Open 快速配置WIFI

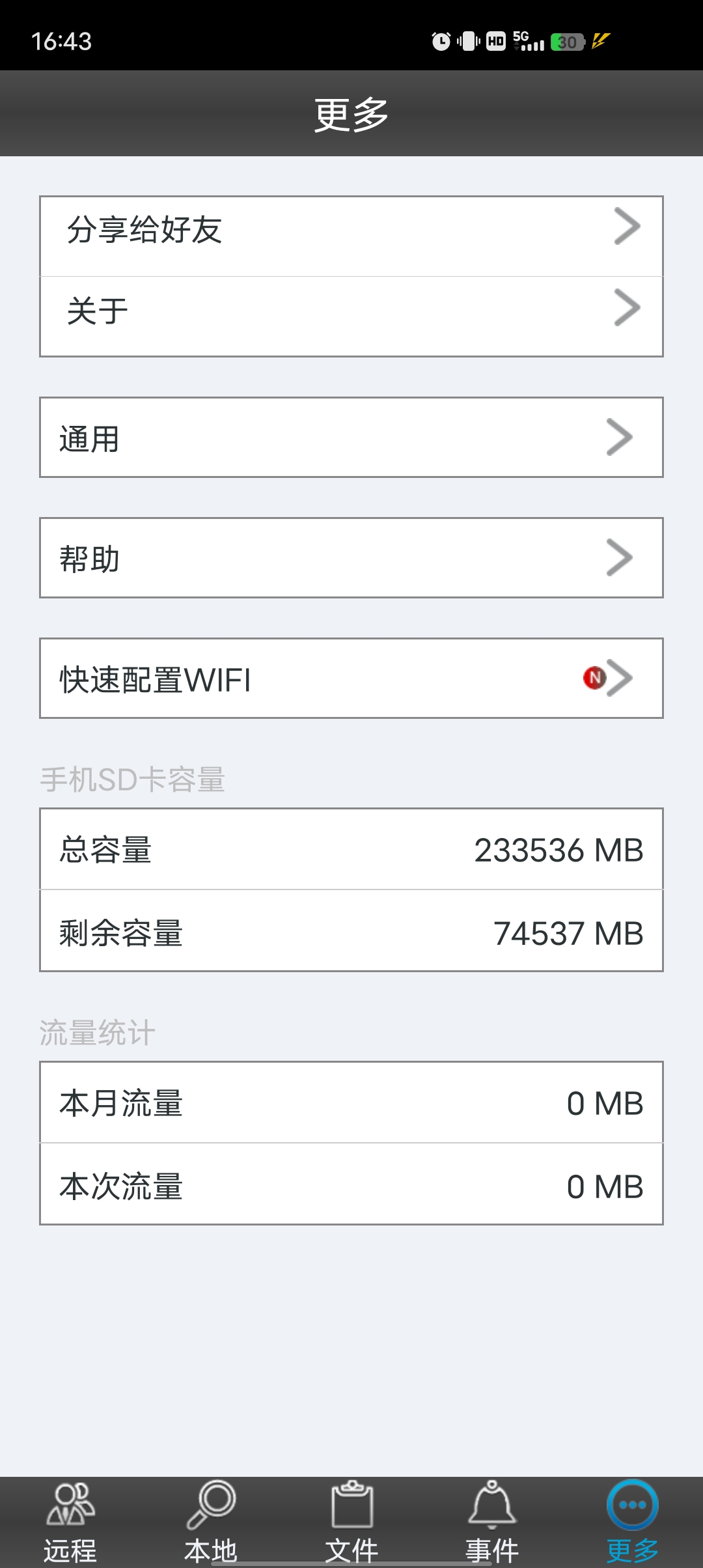351,679
